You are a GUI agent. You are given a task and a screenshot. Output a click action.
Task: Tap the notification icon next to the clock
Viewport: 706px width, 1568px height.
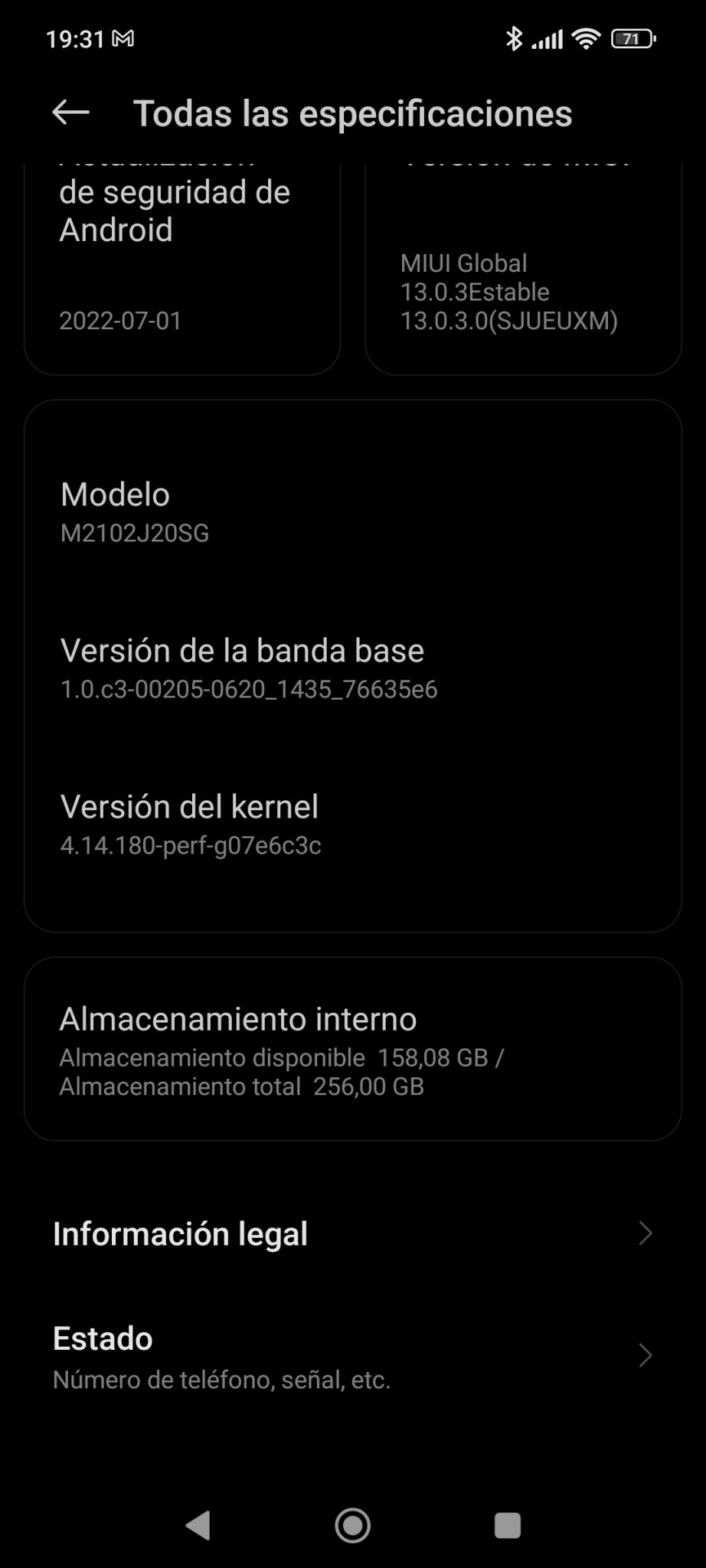point(123,37)
